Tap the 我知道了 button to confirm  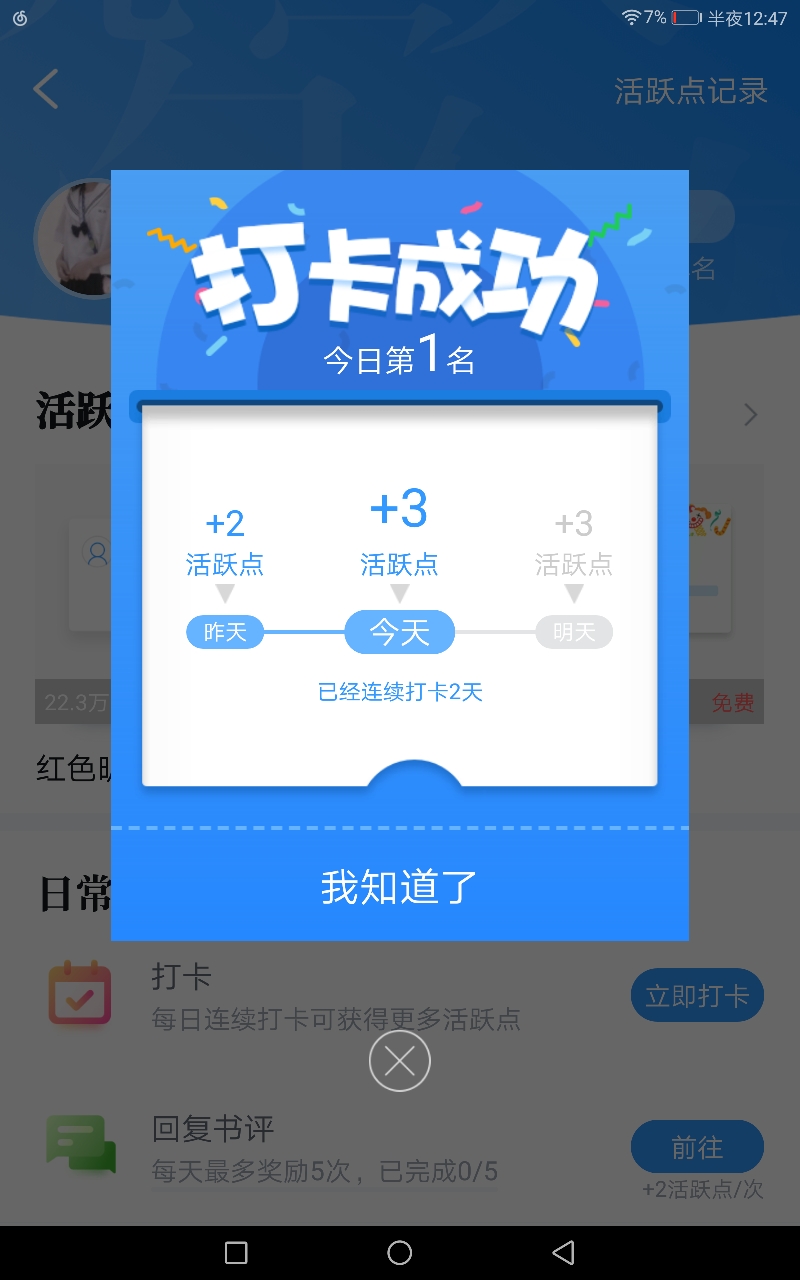[400, 886]
